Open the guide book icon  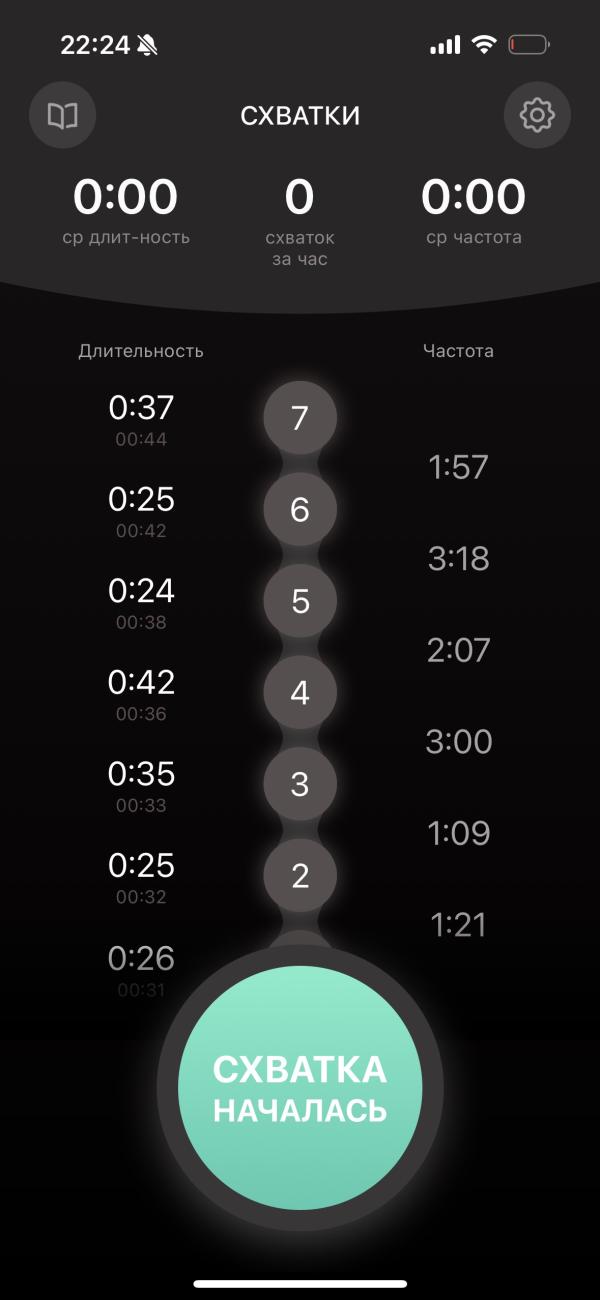[x=63, y=116]
